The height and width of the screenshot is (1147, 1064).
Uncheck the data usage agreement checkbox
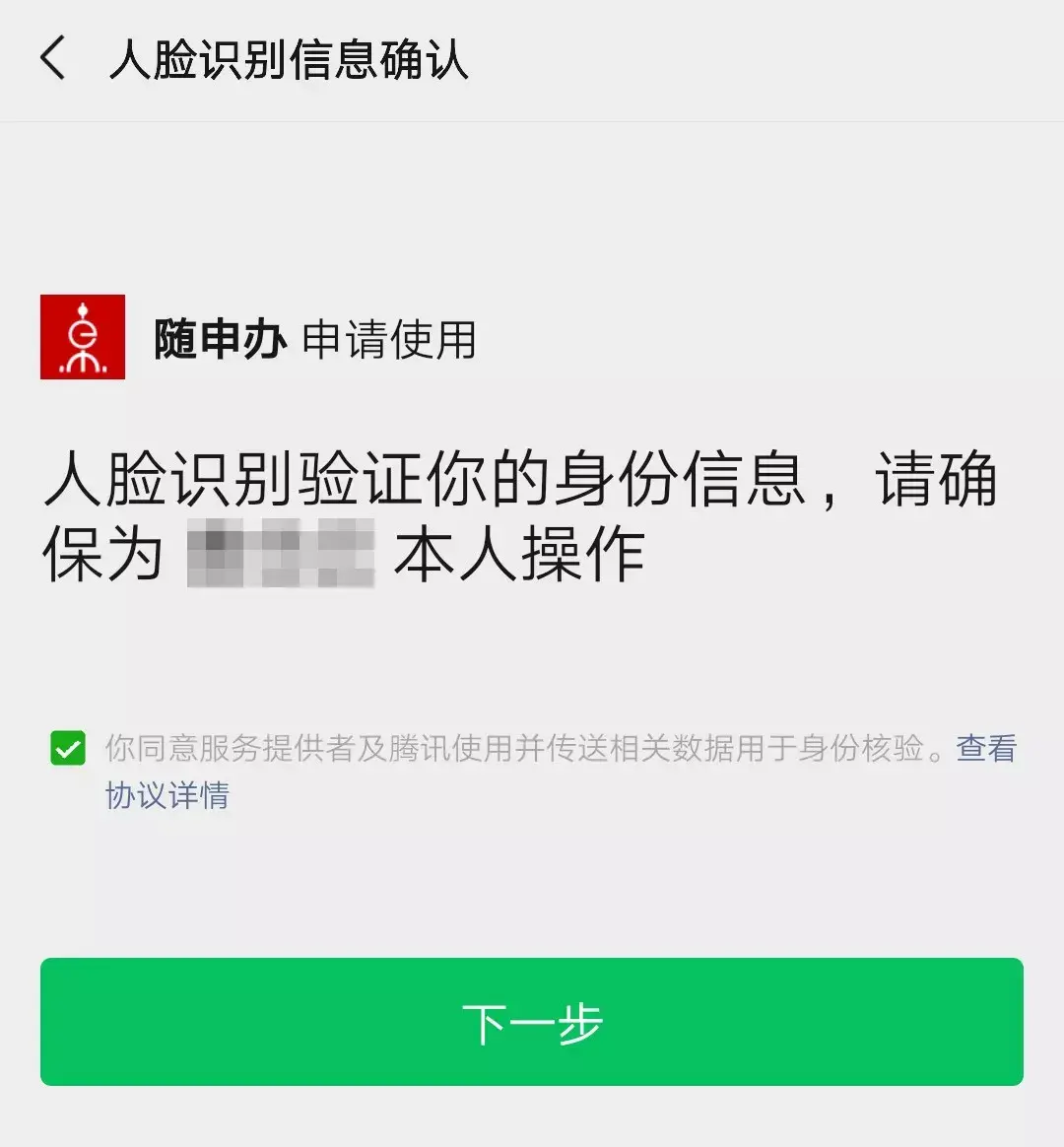68,749
